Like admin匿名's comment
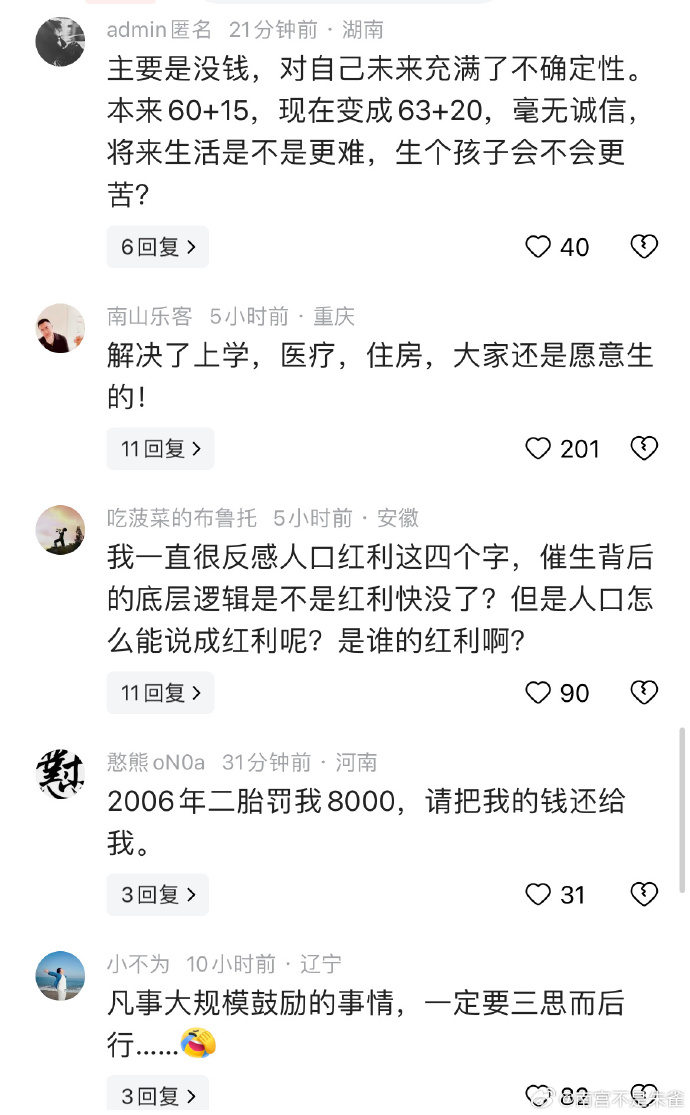 539,247
